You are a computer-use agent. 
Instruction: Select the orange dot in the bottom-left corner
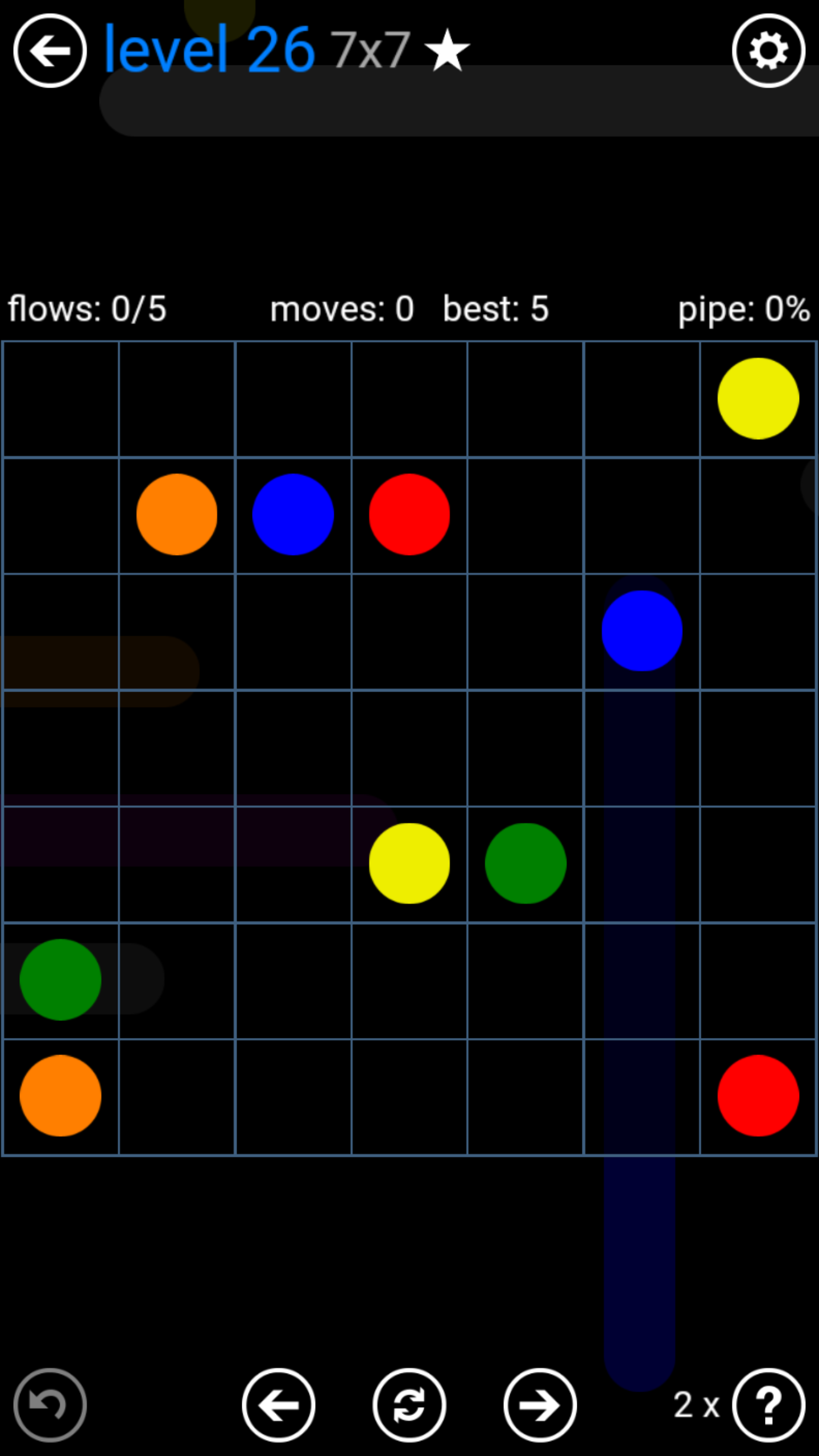pyautogui.click(x=60, y=1095)
